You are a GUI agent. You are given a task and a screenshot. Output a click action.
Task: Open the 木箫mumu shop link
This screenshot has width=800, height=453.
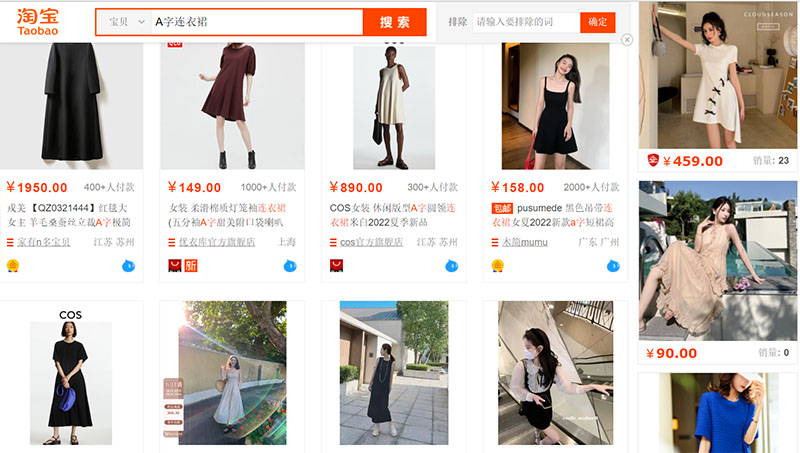point(525,242)
